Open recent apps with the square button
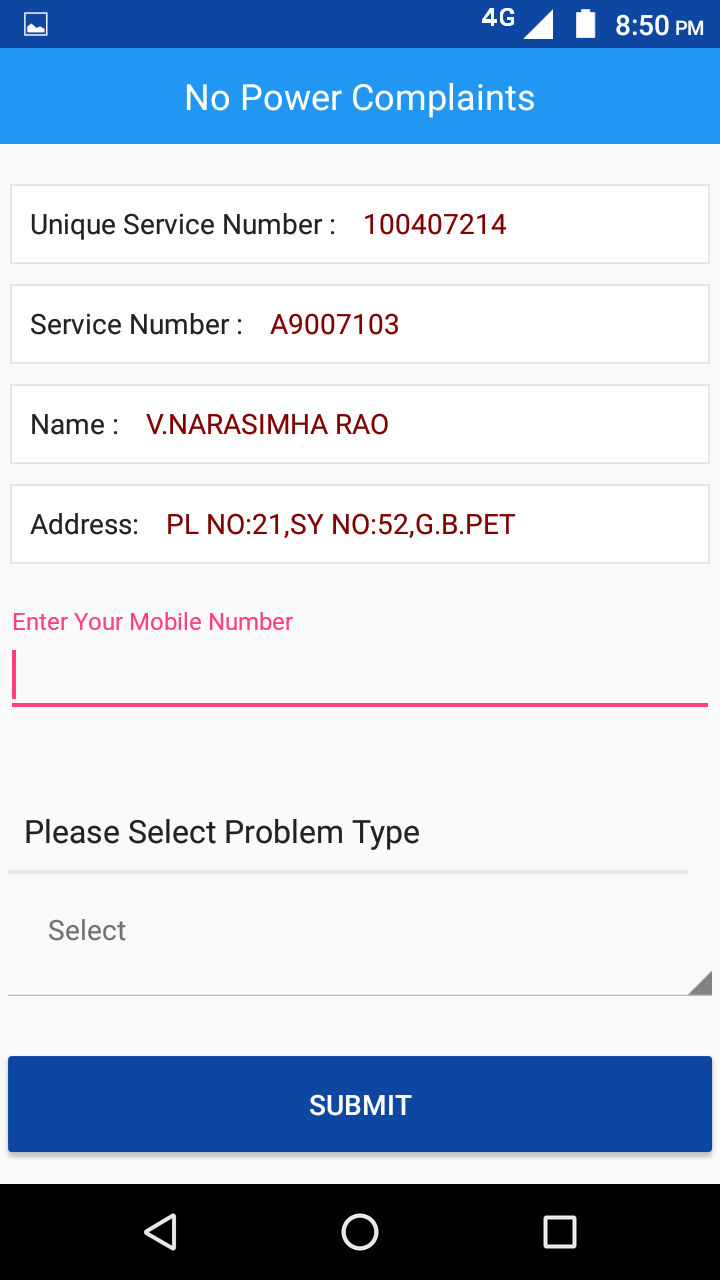This screenshot has height=1280, width=720. (x=560, y=1232)
